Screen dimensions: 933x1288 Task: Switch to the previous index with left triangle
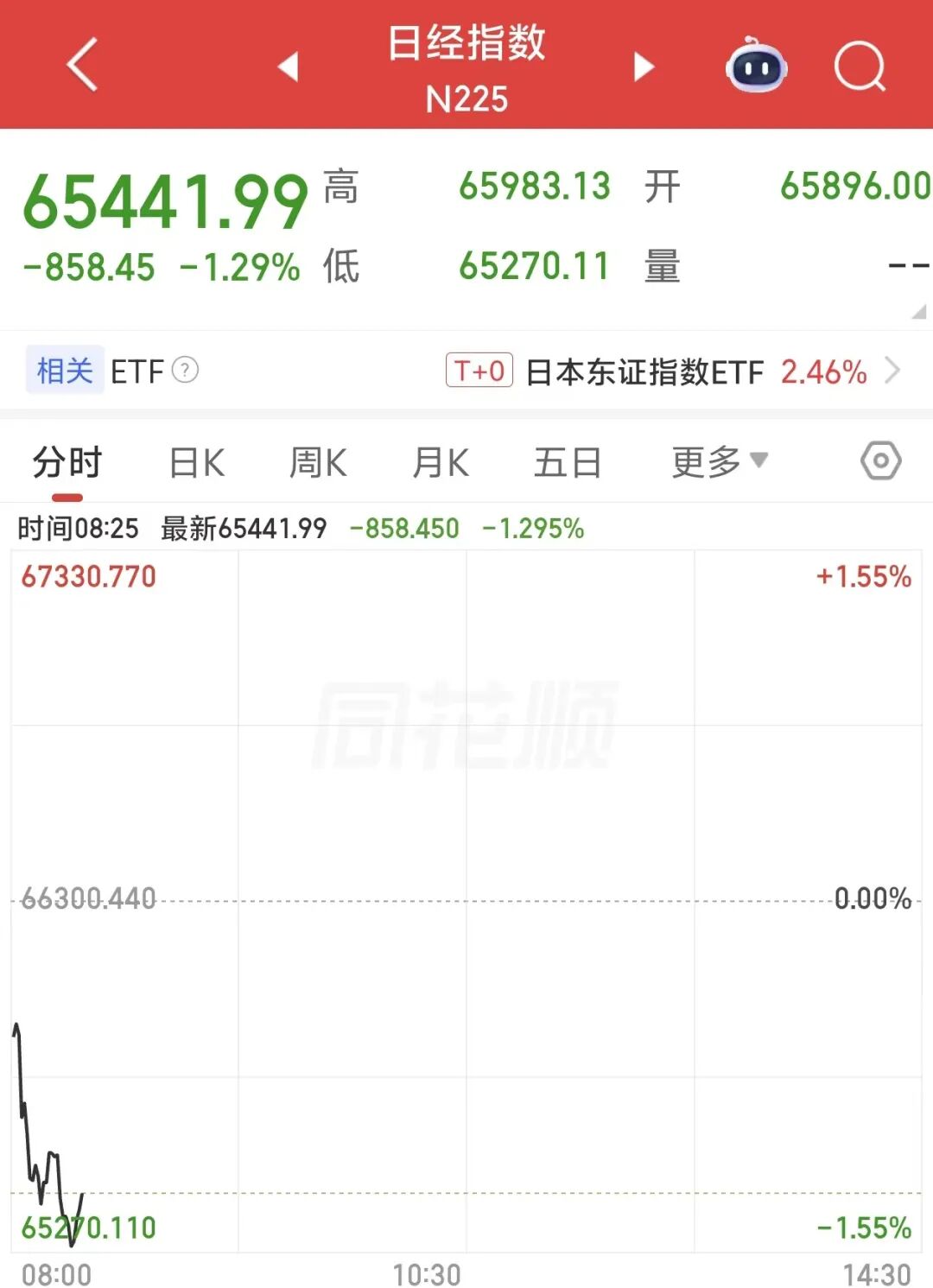[x=289, y=67]
